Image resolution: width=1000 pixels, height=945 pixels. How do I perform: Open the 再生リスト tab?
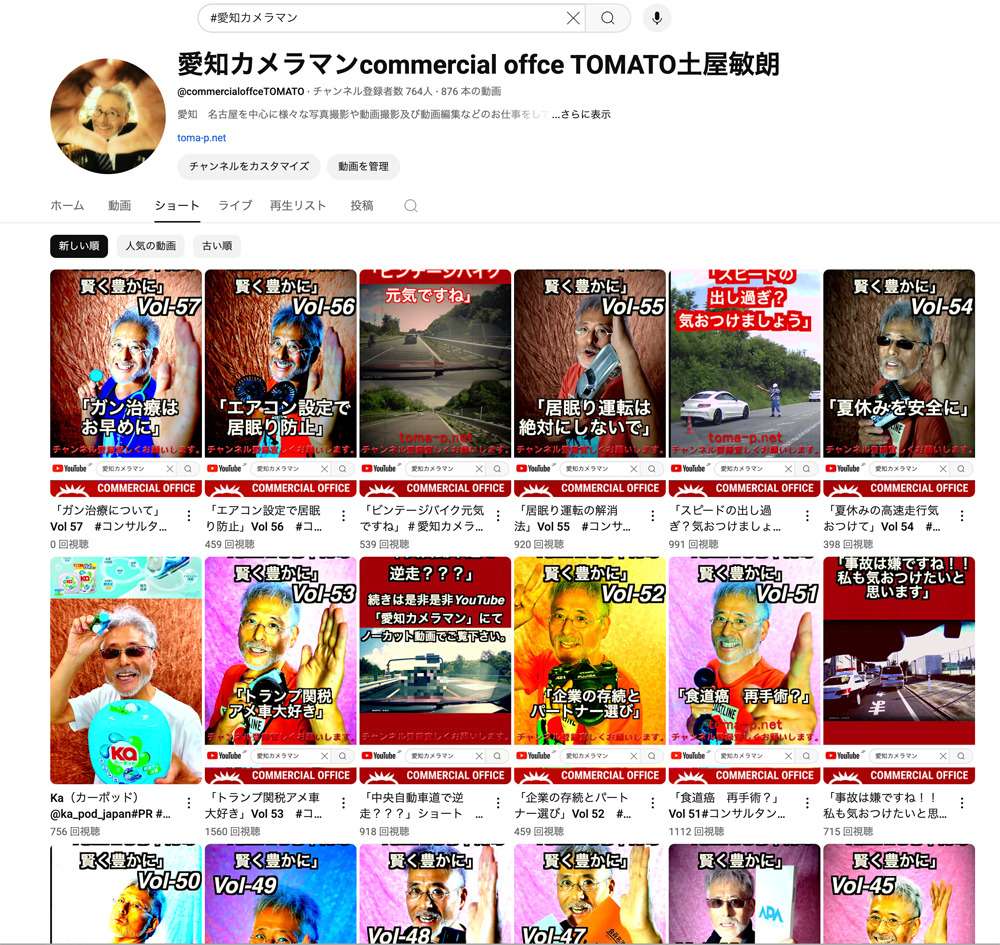click(298, 205)
